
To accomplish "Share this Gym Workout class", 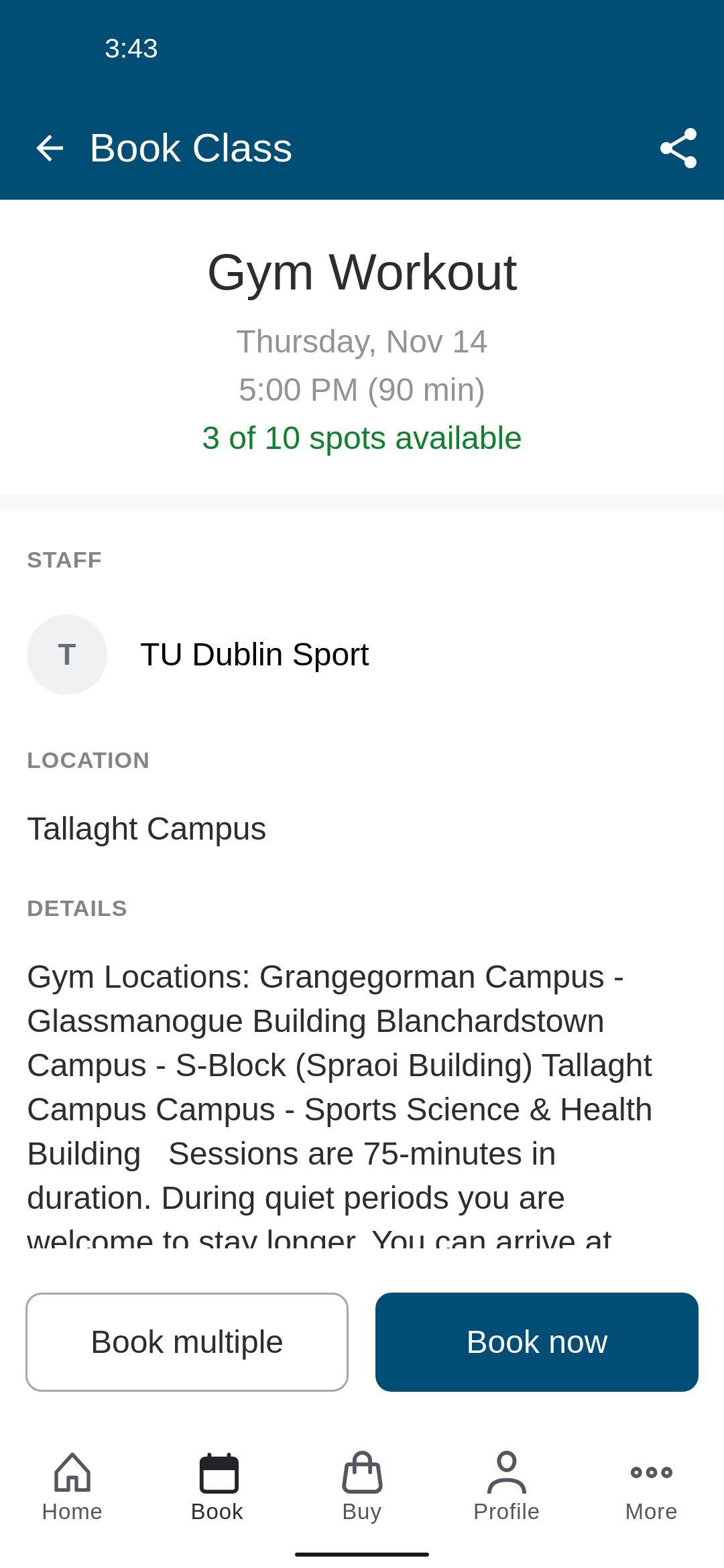I will (678, 148).
